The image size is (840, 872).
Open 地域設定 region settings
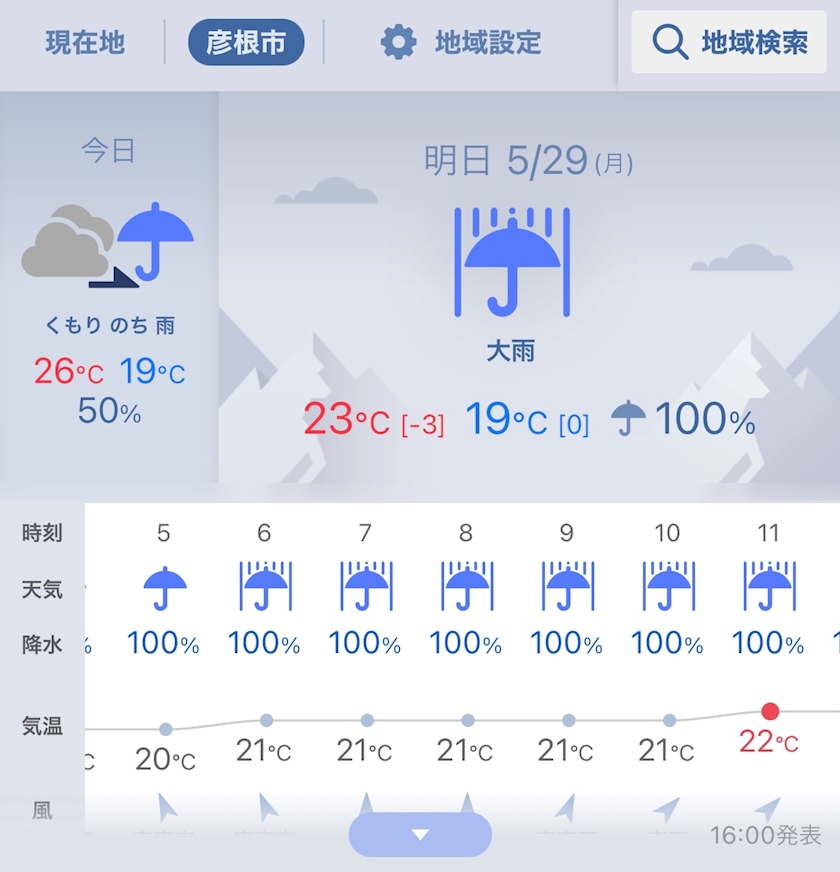click(x=462, y=43)
